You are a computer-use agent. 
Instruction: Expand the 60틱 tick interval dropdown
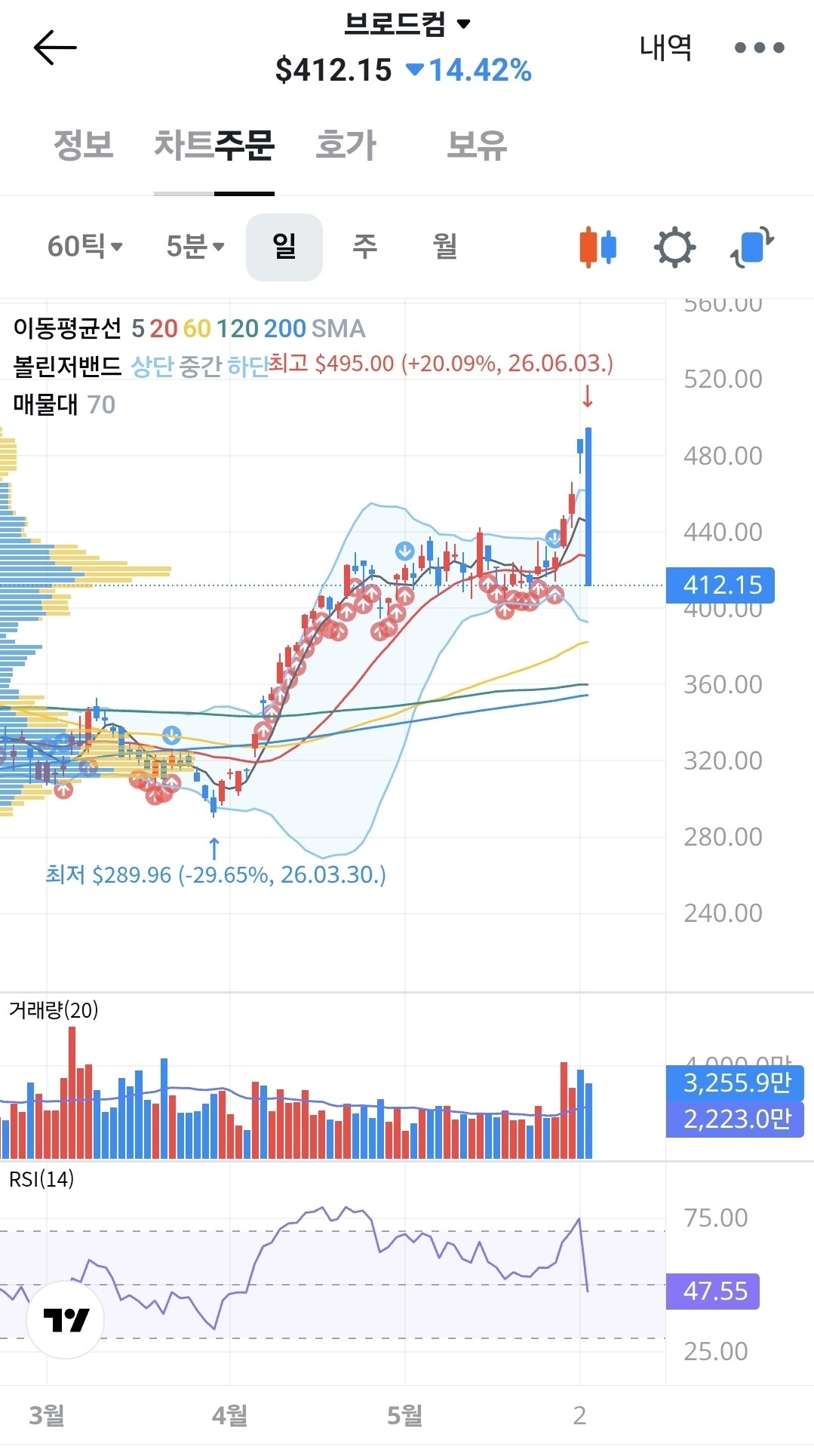point(84,247)
